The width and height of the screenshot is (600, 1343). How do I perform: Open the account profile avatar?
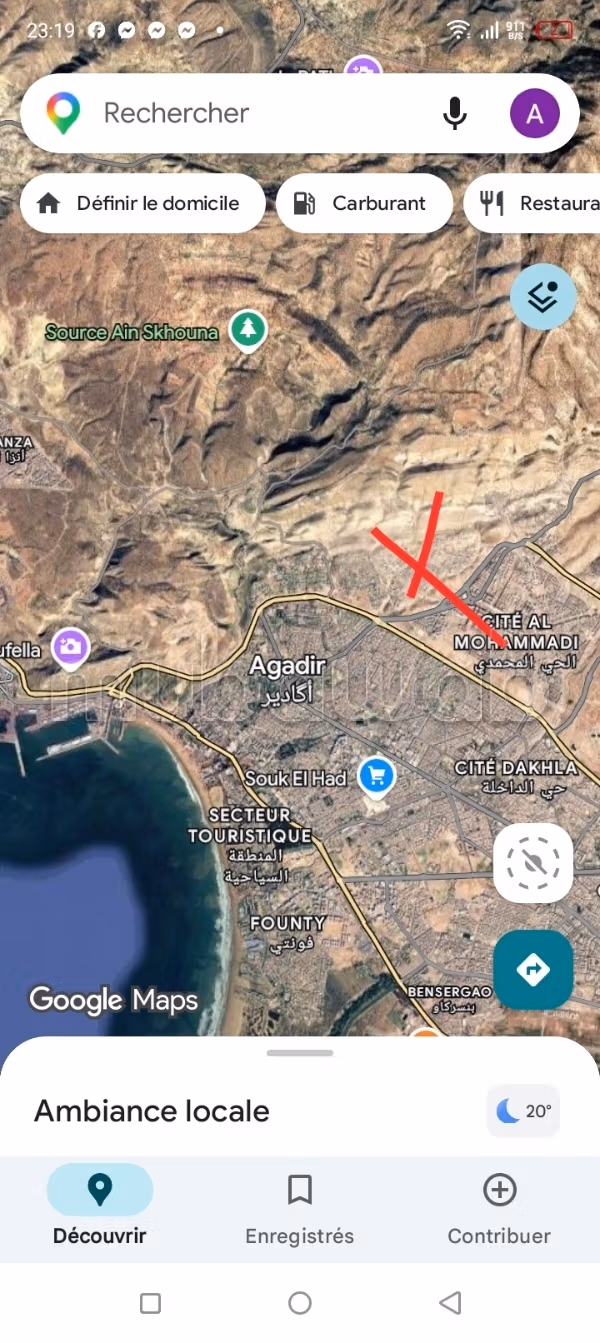tap(535, 113)
